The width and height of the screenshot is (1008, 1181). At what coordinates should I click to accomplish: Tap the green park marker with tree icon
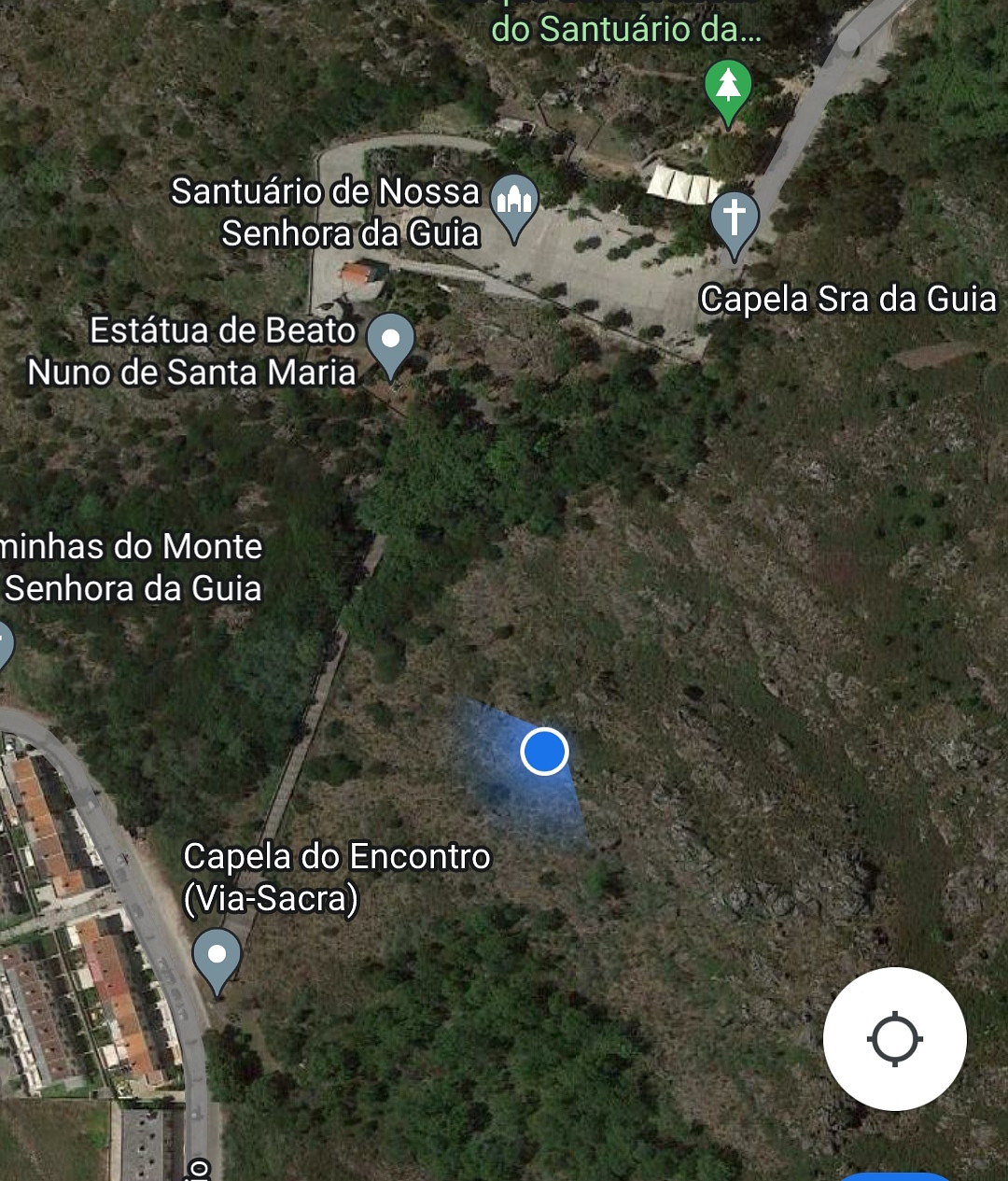click(x=728, y=88)
